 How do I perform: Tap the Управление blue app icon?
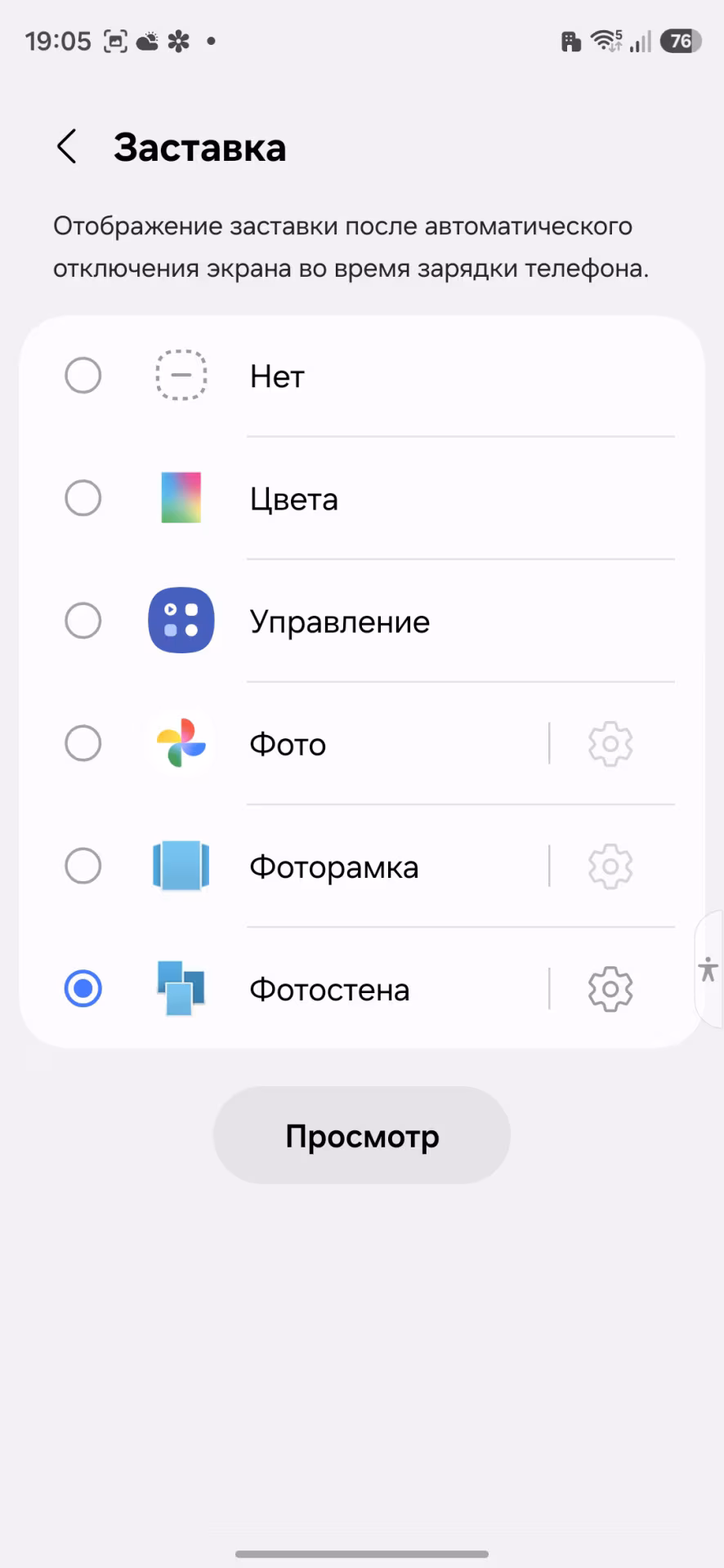coord(180,620)
